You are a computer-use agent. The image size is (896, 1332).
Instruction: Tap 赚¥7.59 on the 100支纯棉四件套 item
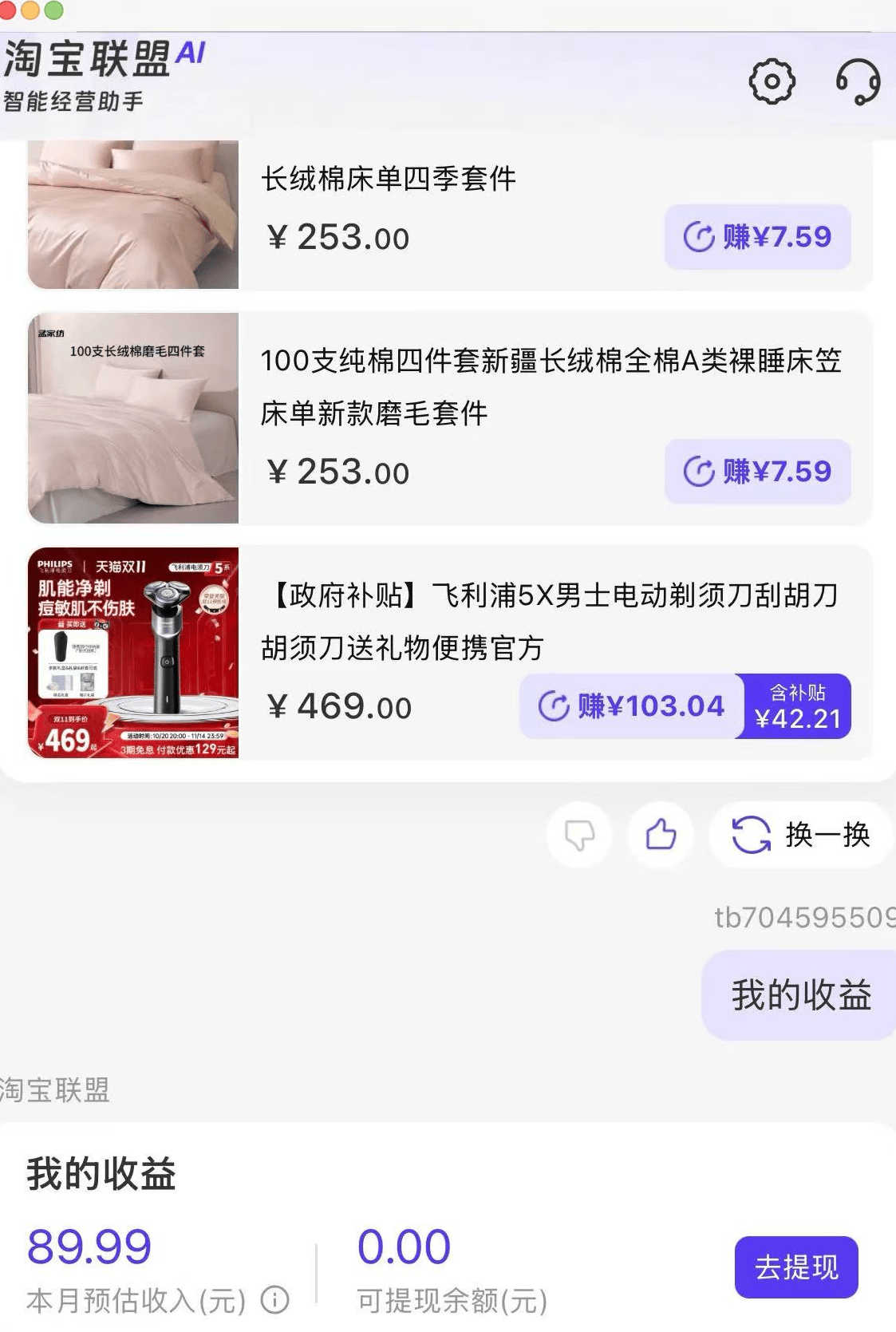(x=757, y=472)
